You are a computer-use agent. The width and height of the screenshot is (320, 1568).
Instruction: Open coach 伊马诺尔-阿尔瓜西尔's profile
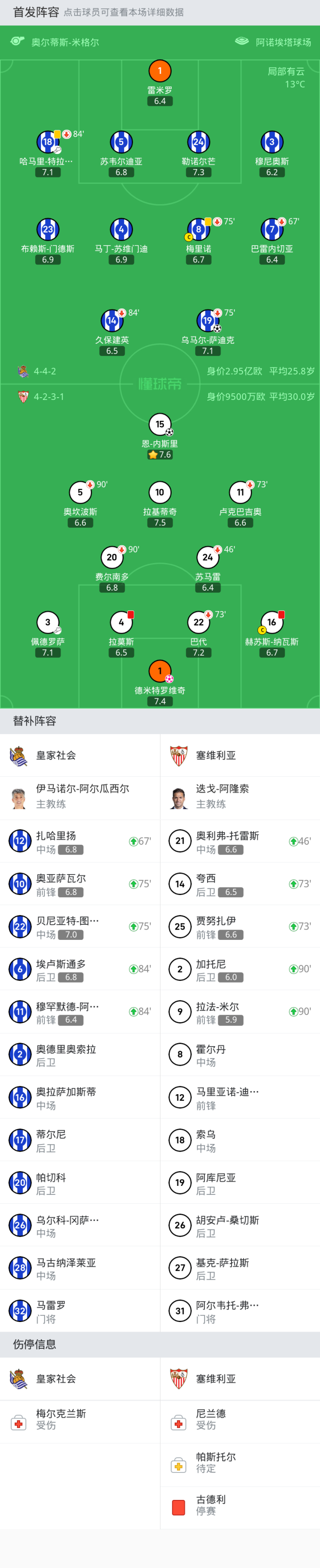80,798
